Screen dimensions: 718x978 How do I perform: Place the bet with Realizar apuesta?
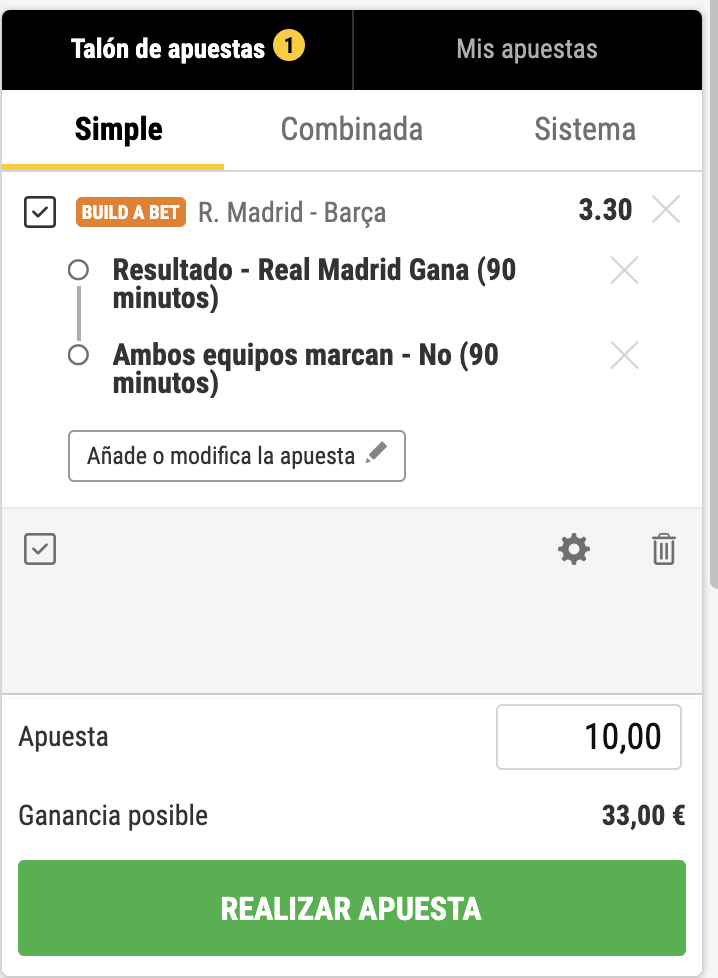[351, 908]
